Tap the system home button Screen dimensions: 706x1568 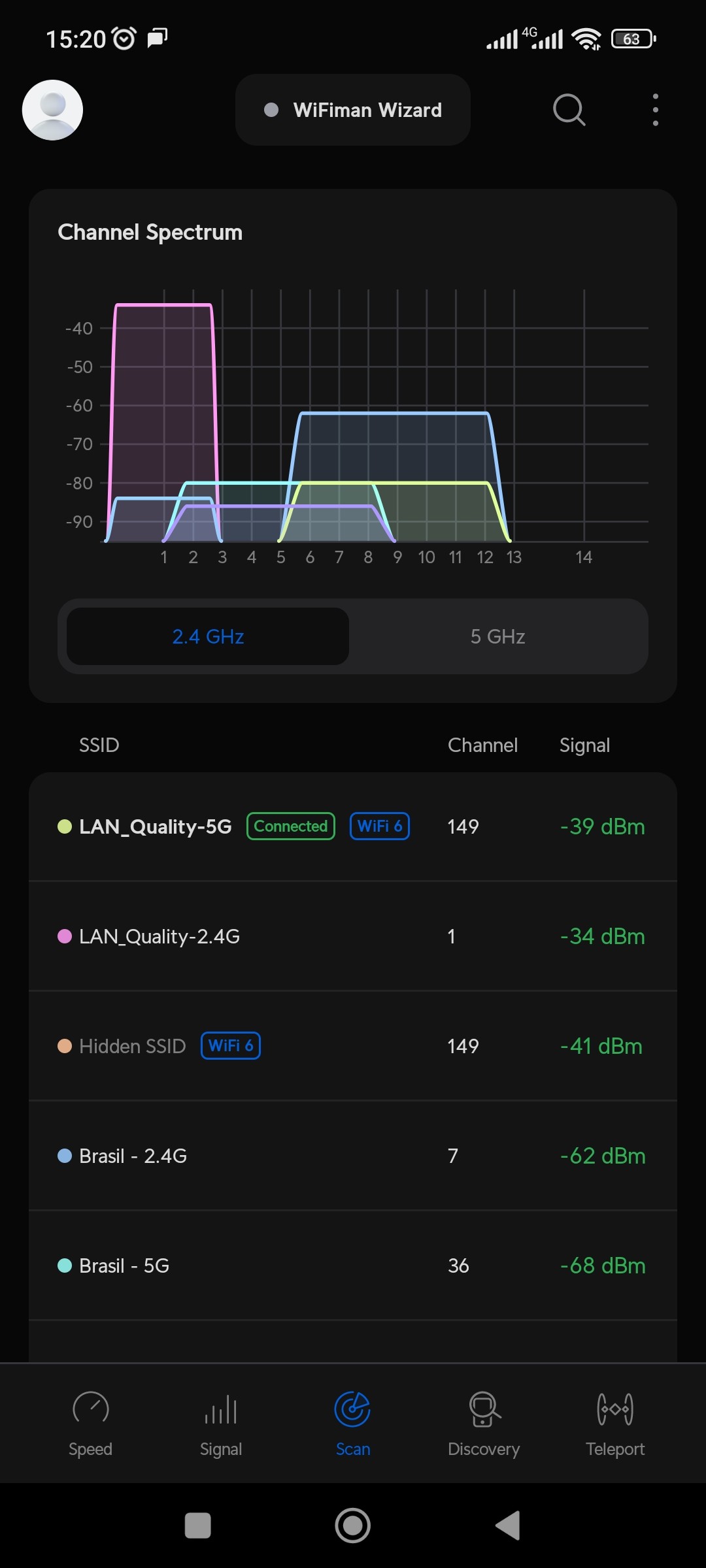click(353, 1526)
